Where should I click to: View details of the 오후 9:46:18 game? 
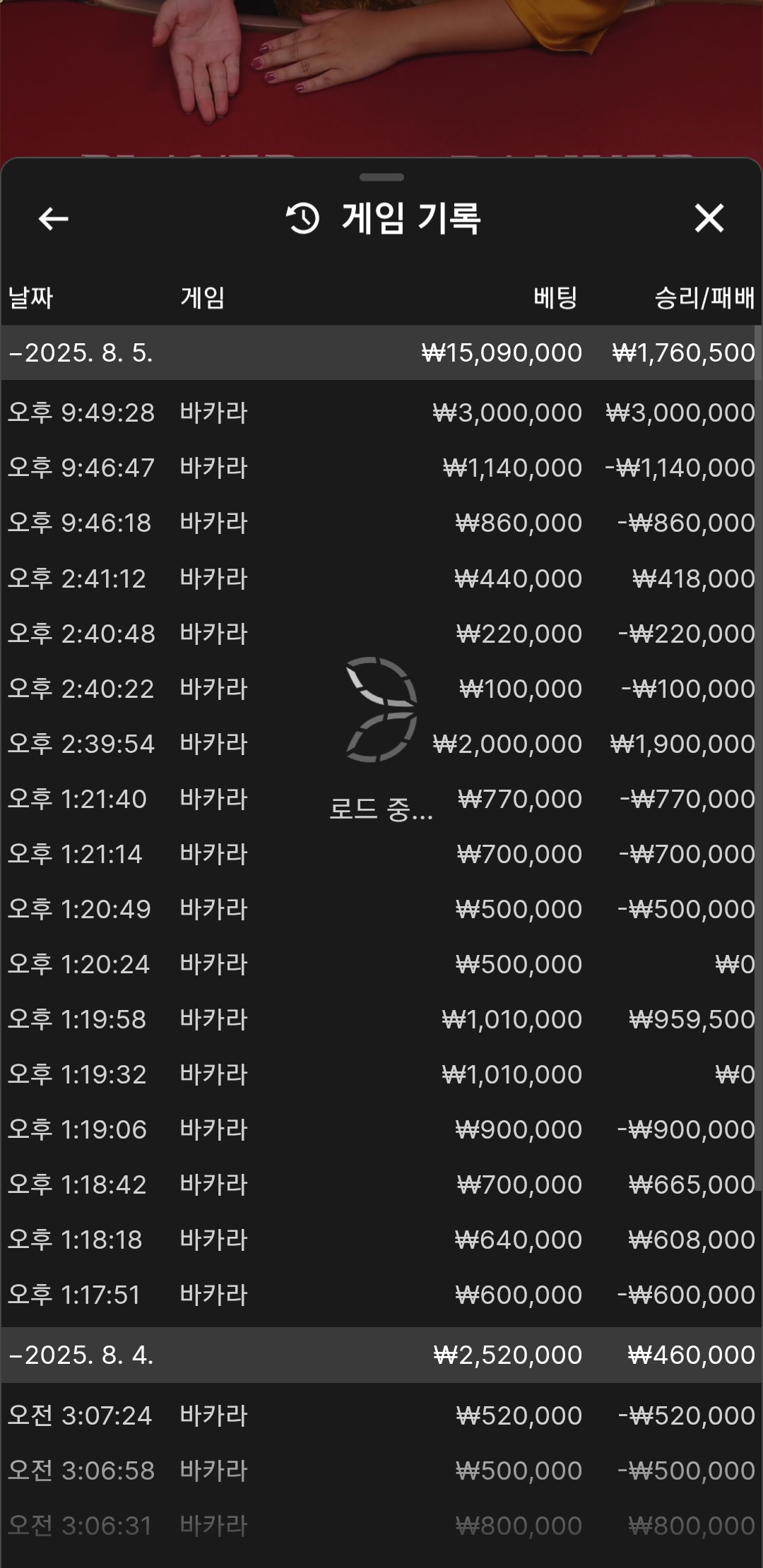381,523
